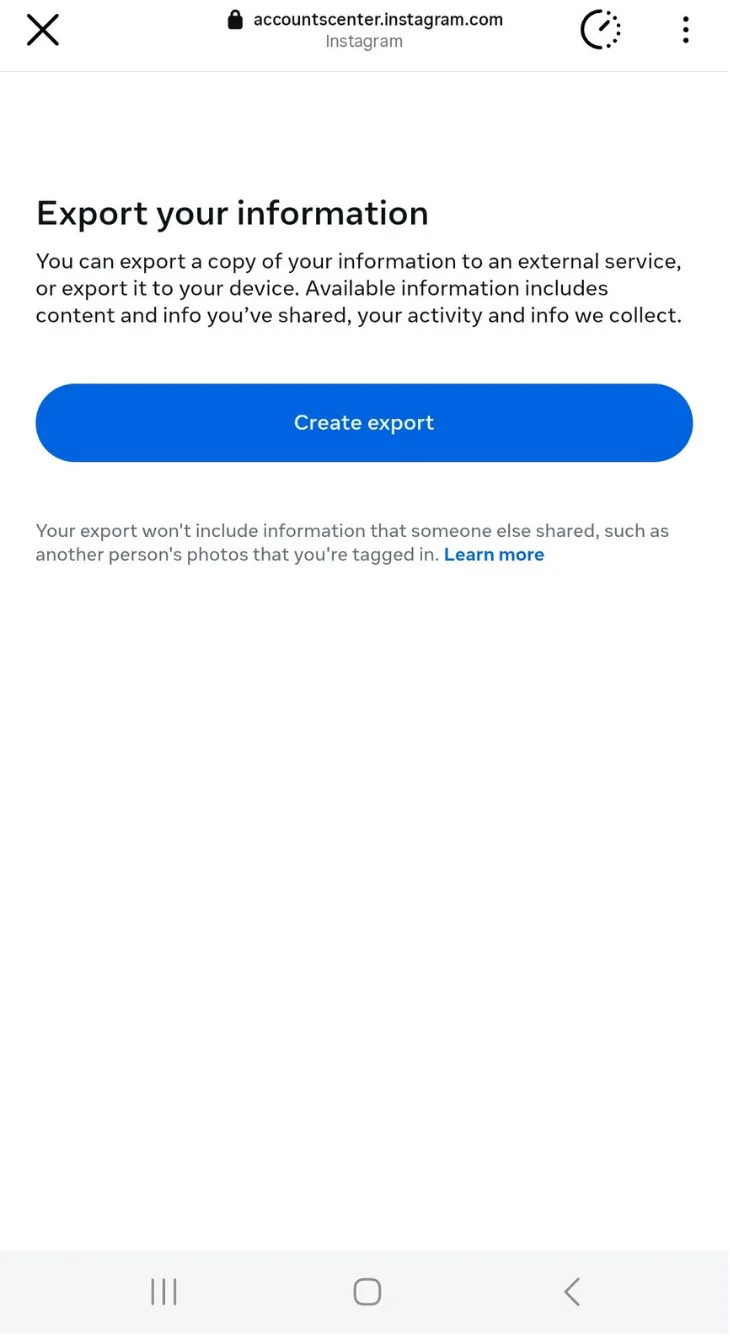Open recent apps from navigation bar

[163, 1291]
